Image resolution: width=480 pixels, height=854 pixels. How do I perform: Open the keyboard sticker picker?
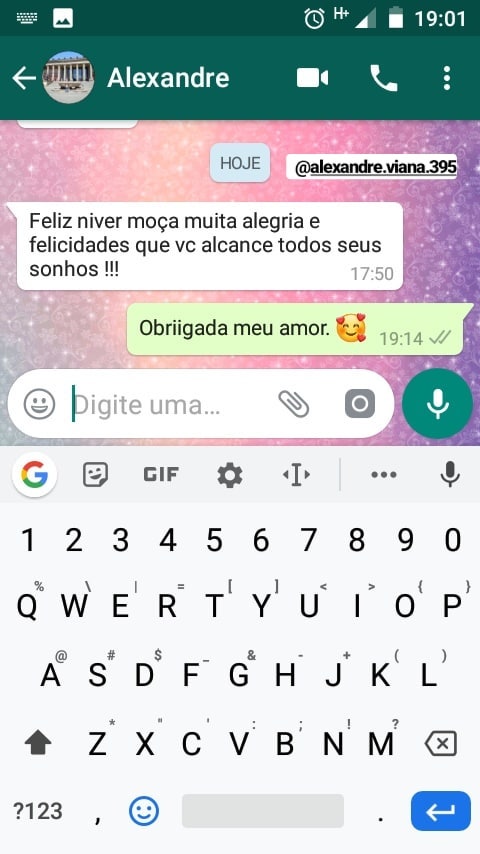[x=95, y=475]
